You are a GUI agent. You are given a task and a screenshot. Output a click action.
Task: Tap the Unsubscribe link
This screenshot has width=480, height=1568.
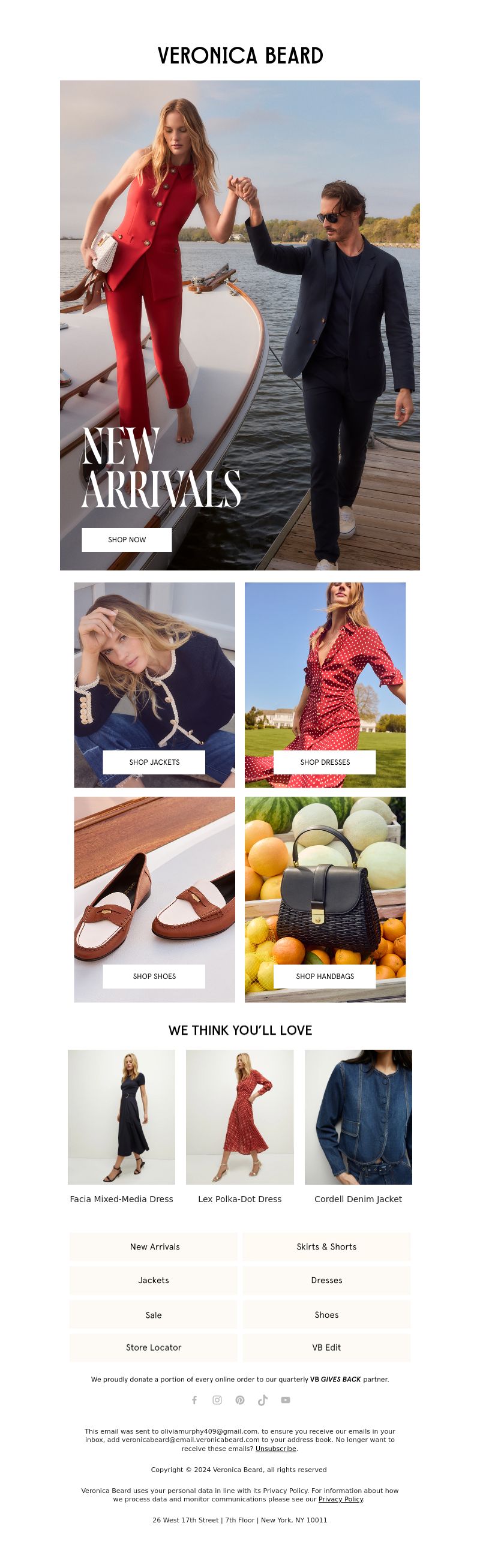(x=275, y=1448)
